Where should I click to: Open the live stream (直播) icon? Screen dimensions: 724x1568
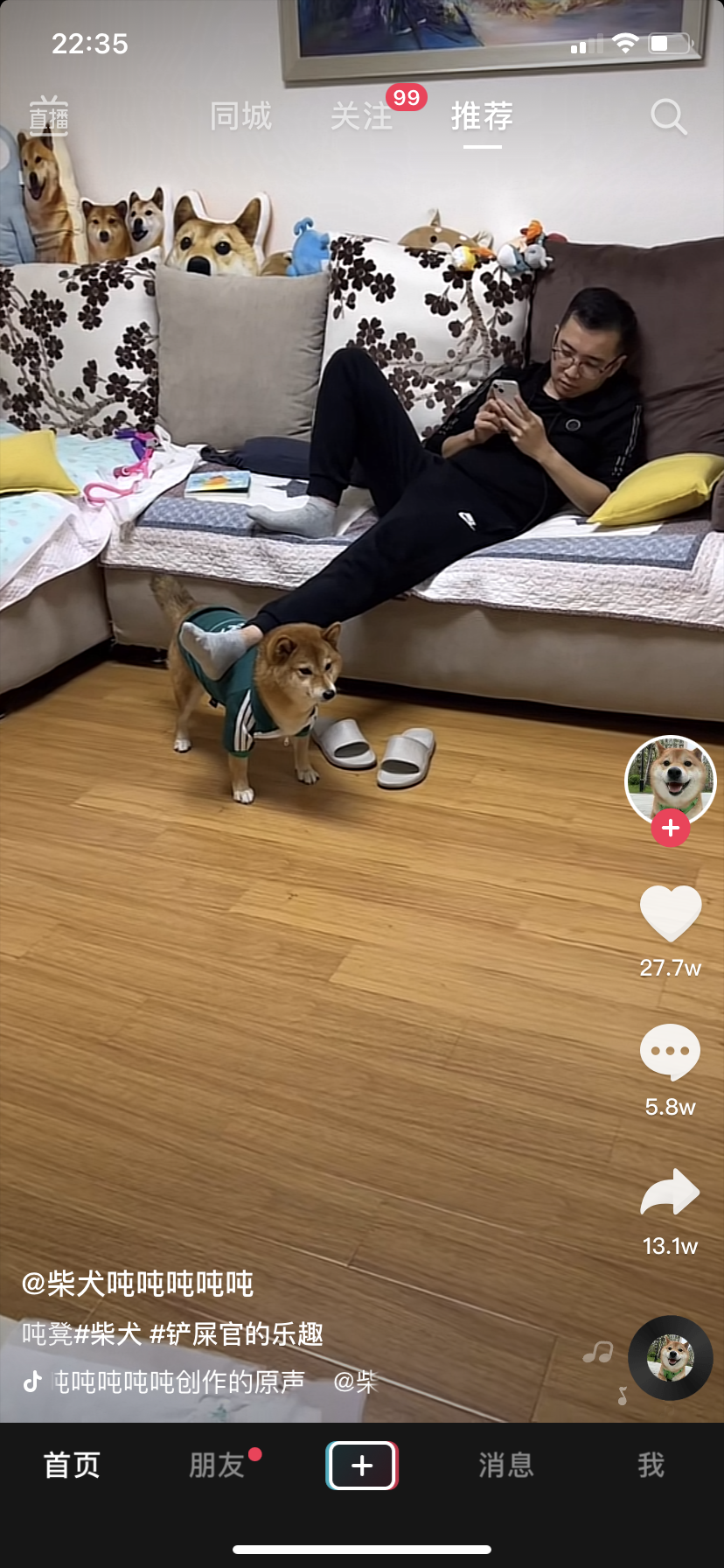click(x=49, y=116)
